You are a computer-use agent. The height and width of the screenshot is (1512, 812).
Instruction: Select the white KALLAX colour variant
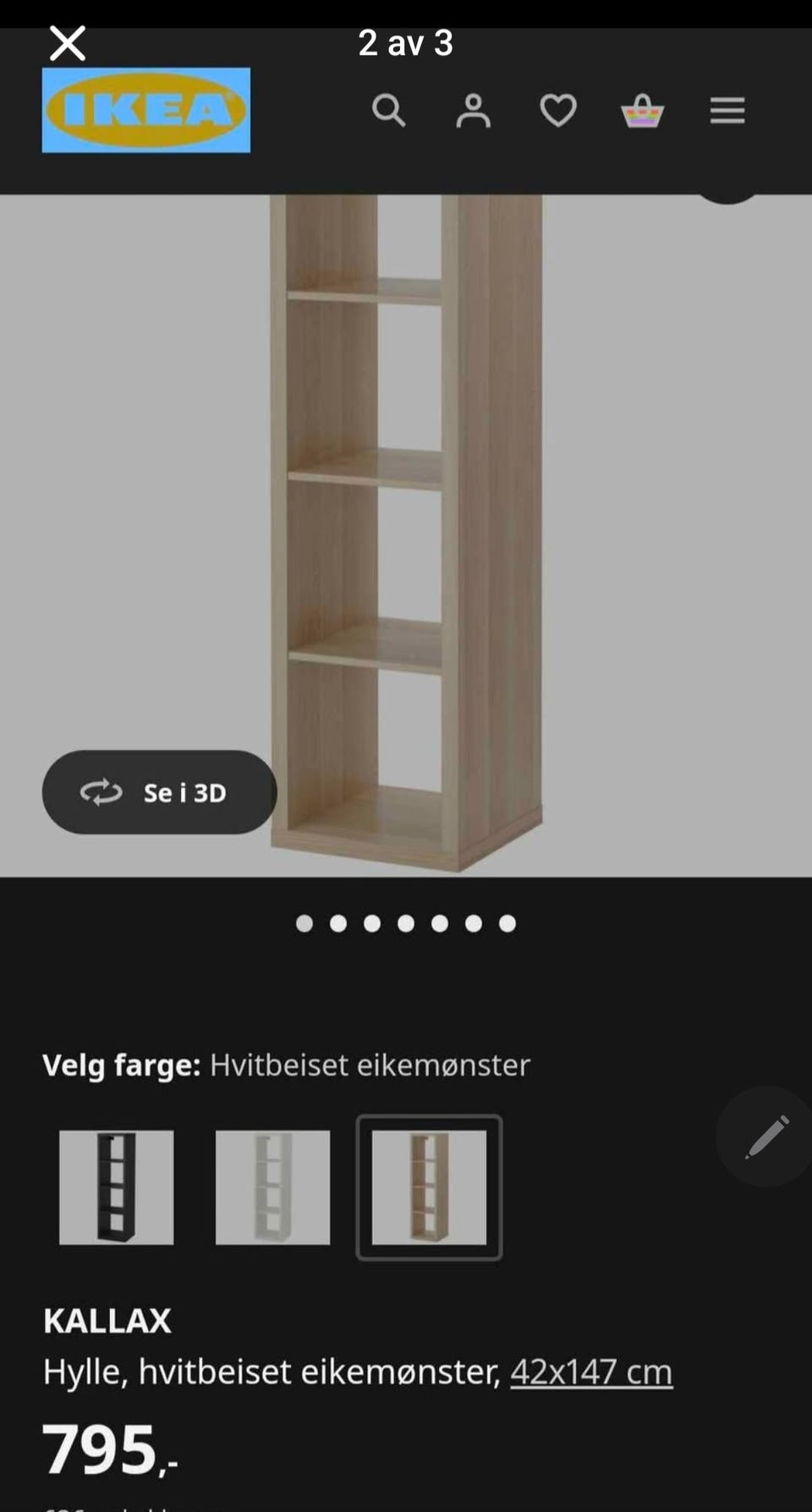[272, 1186]
